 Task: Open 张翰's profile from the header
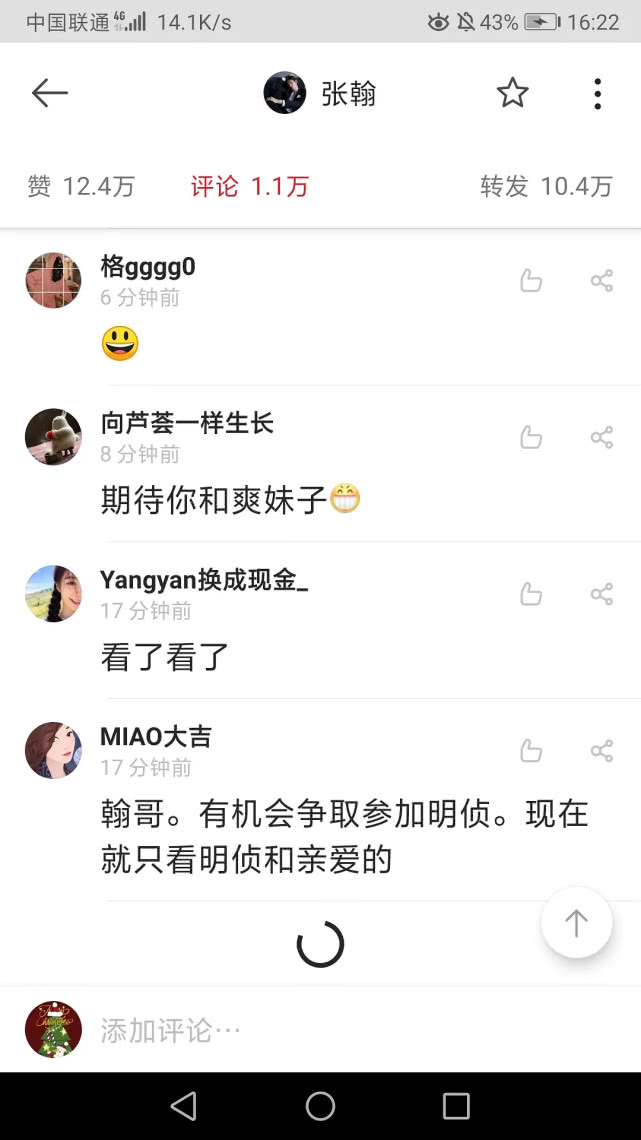(x=320, y=94)
